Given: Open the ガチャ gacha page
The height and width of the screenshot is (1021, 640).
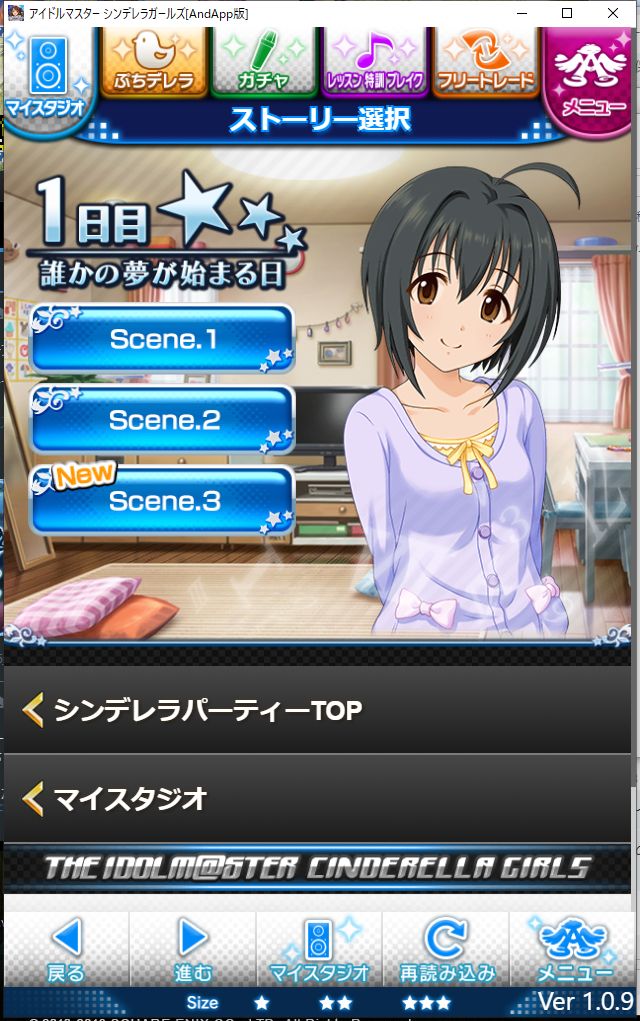Looking at the screenshot, I should click(264, 63).
